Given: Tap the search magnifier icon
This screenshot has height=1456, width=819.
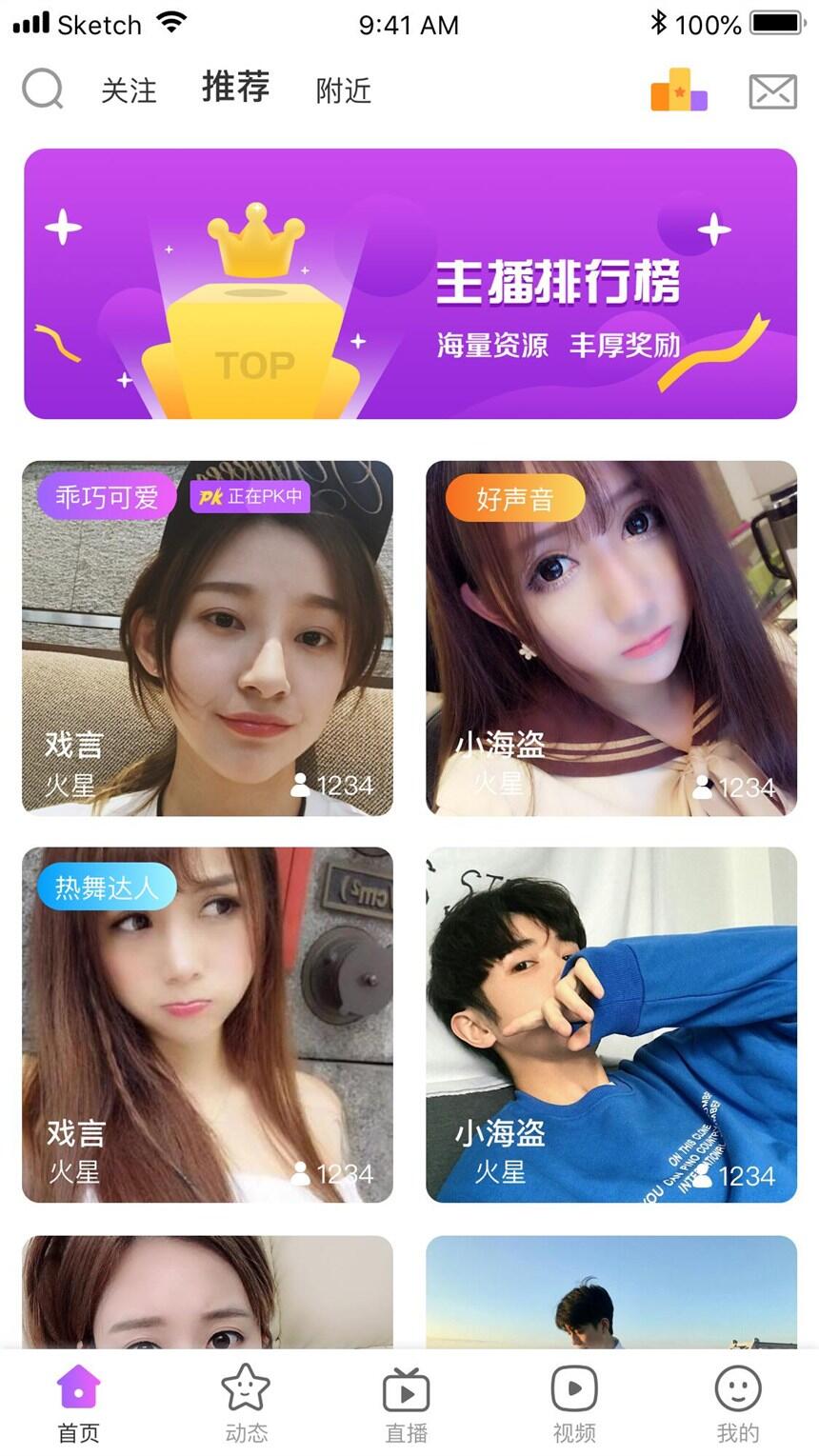Looking at the screenshot, I should click(42, 90).
